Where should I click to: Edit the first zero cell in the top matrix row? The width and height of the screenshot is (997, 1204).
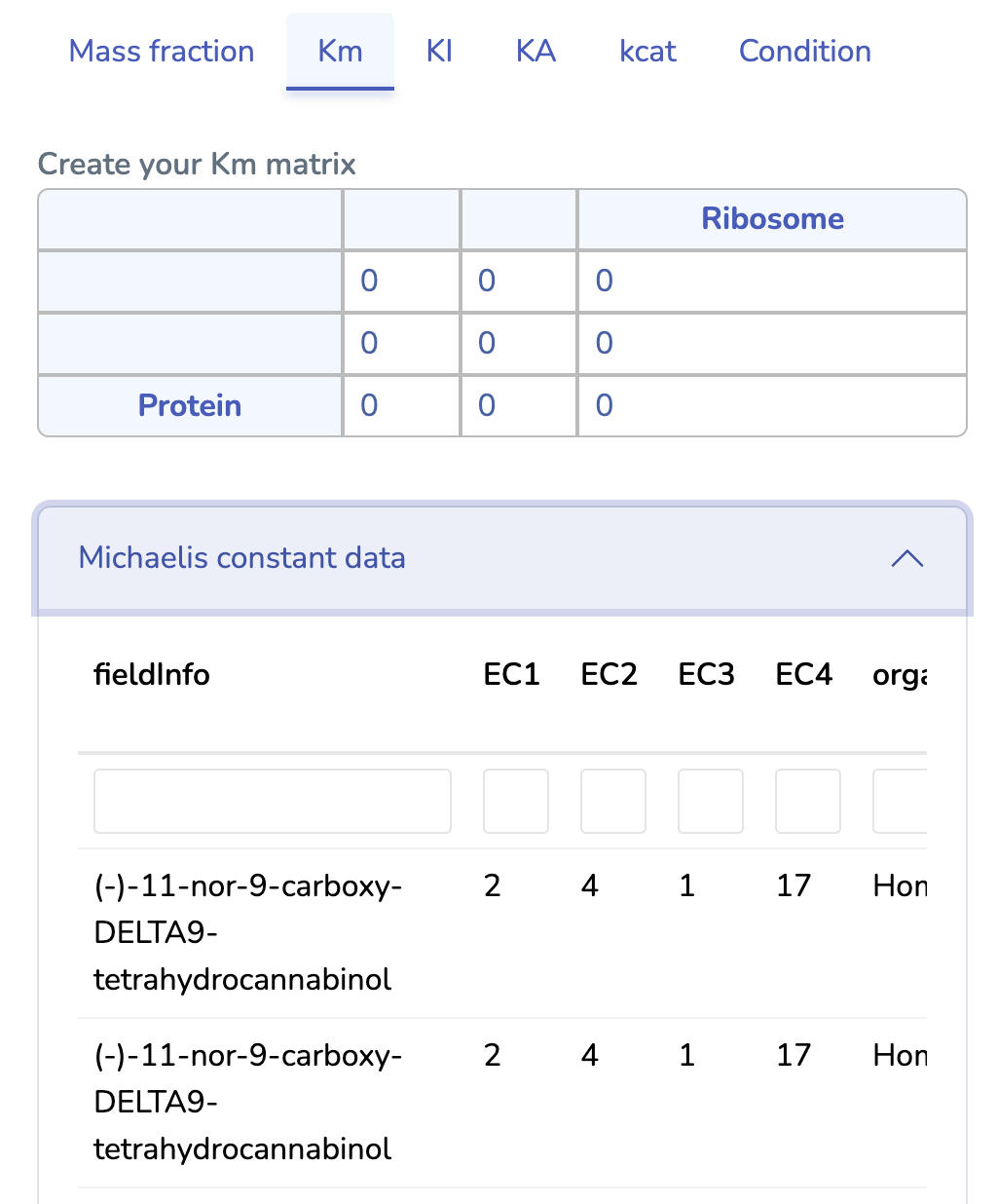pyautogui.click(x=399, y=282)
